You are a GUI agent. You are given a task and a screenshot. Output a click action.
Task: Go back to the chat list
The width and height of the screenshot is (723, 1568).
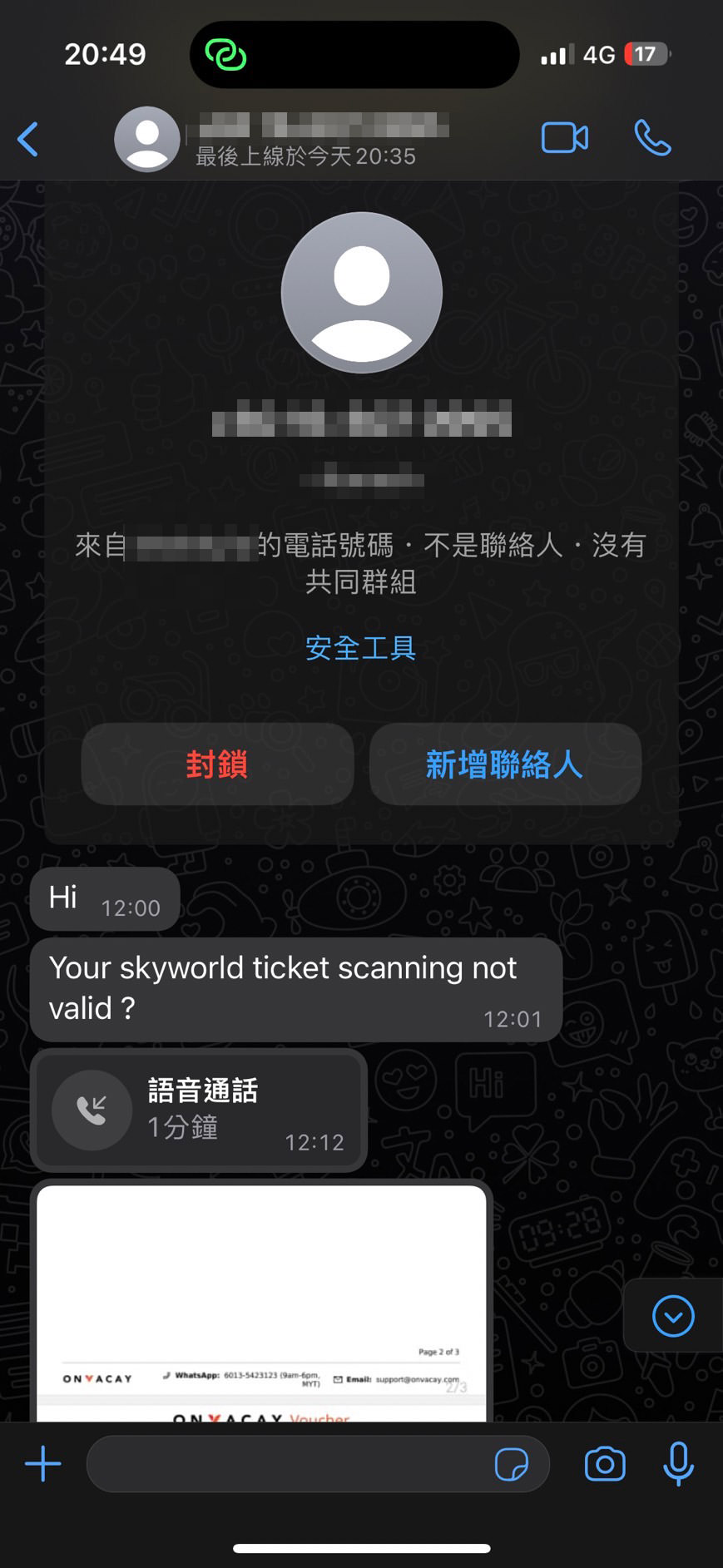[x=28, y=139]
